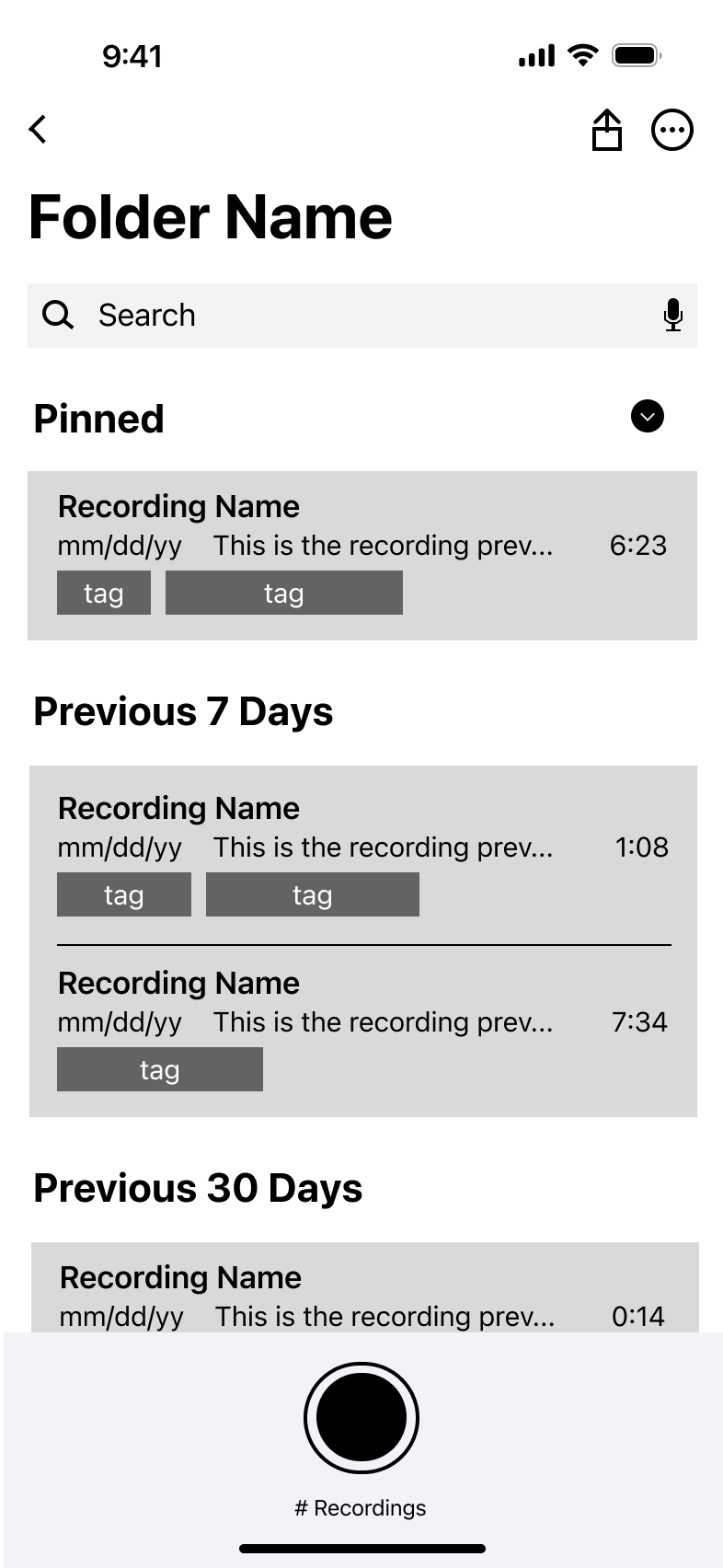
Task: Go back using the back arrow
Action: pos(38,130)
